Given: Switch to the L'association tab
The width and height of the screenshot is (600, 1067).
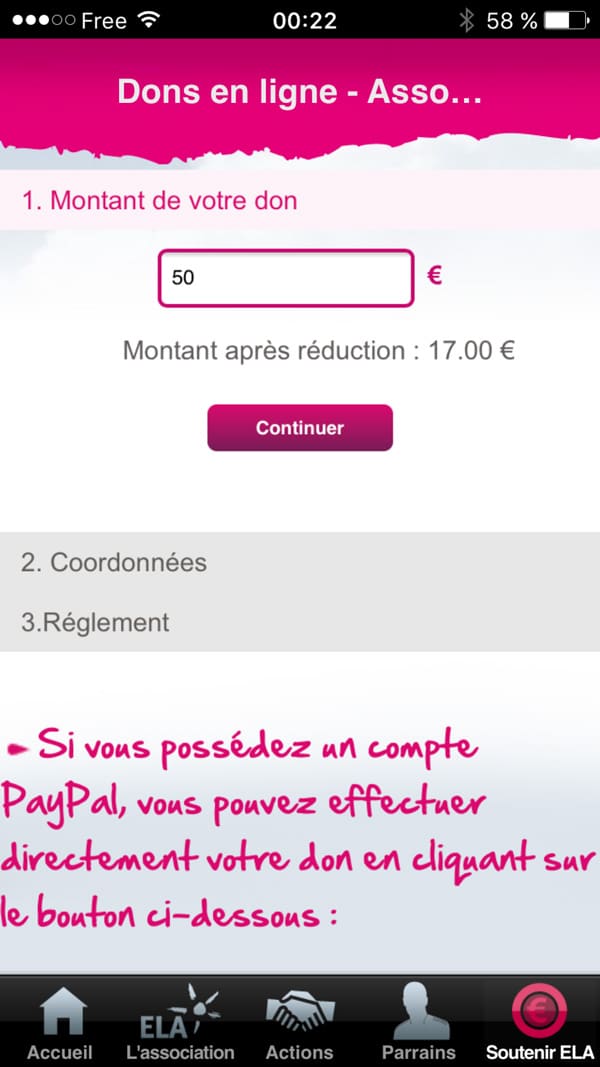Looking at the screenshot, I should (180, 1021).
